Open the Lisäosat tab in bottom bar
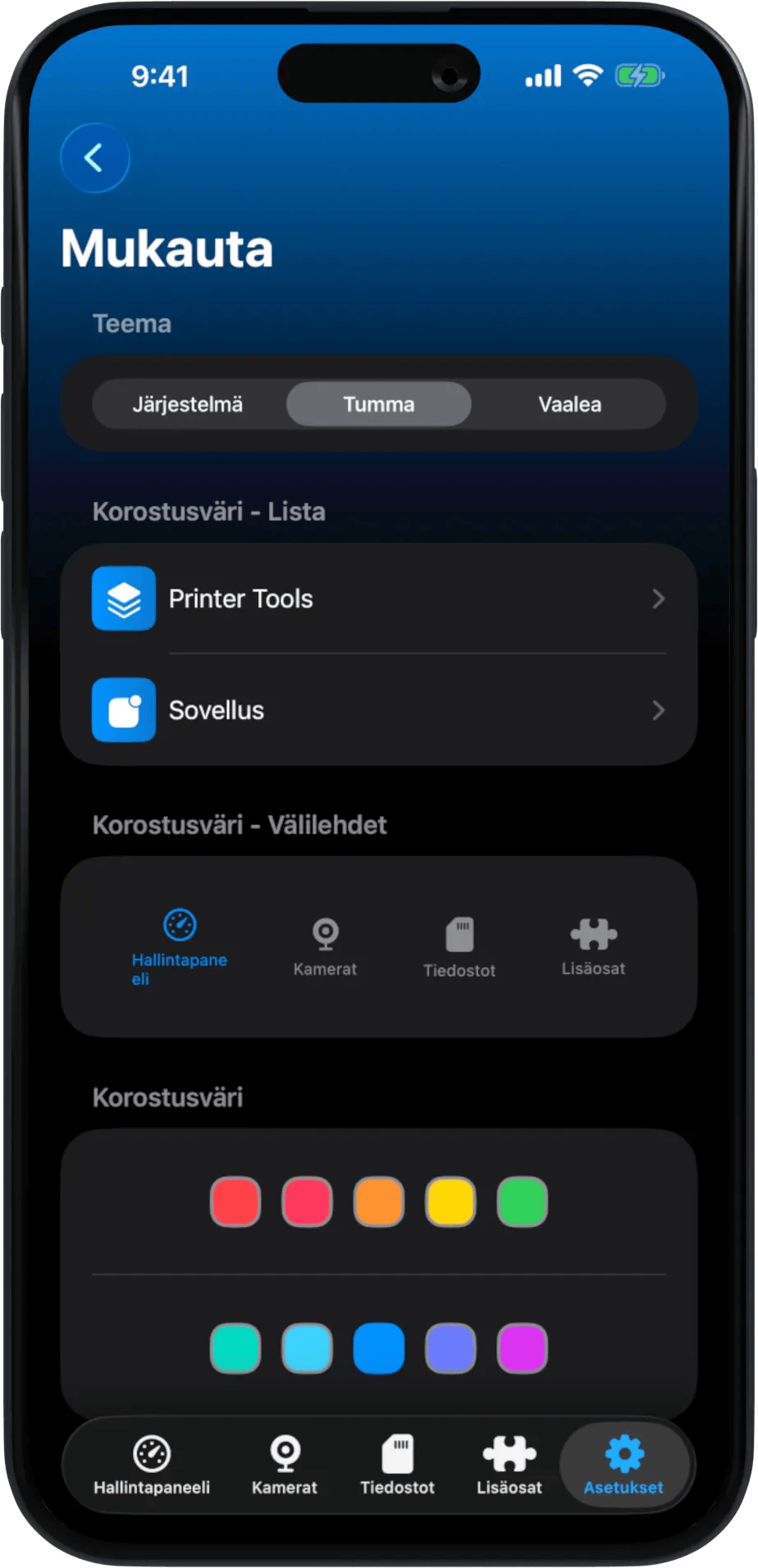 point(509,1465)
